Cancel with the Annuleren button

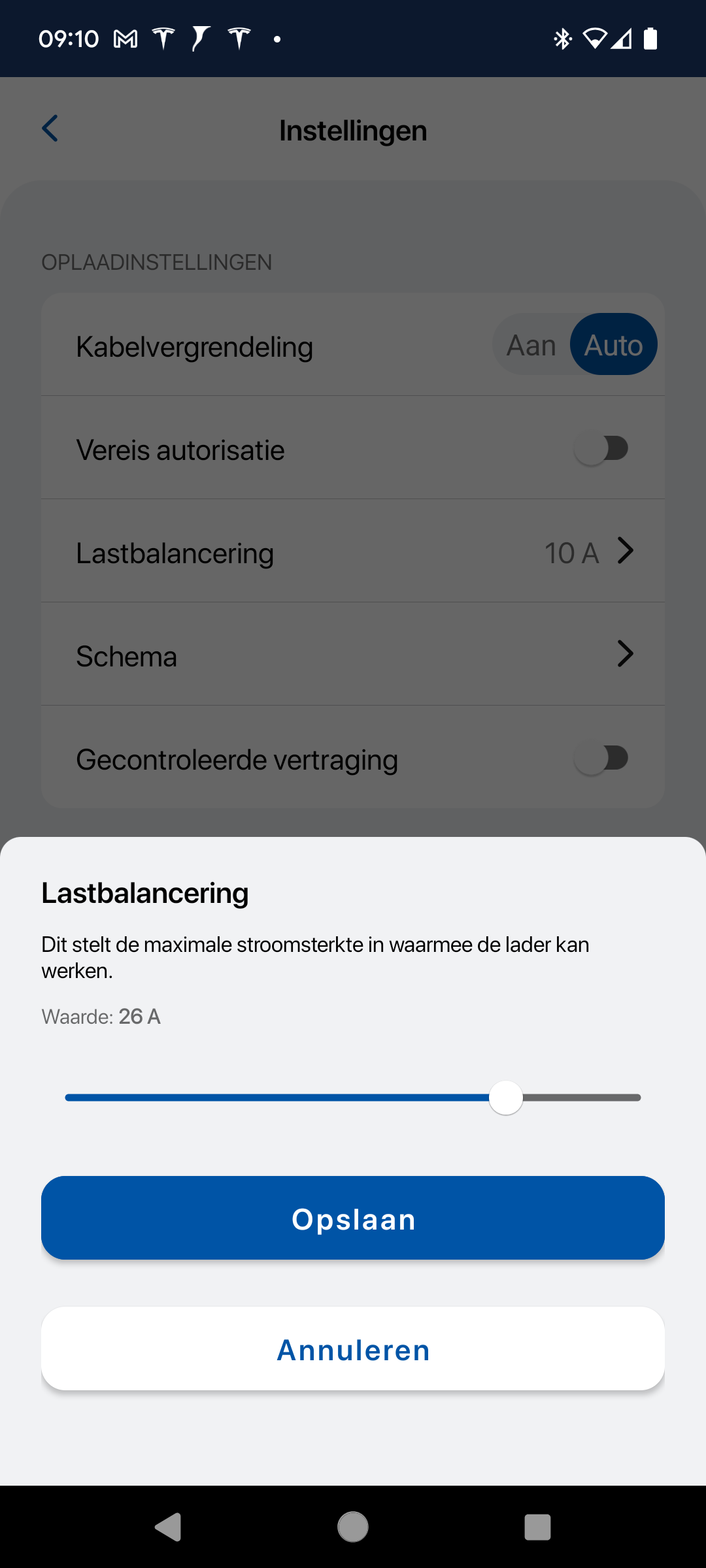point(353,1349)
